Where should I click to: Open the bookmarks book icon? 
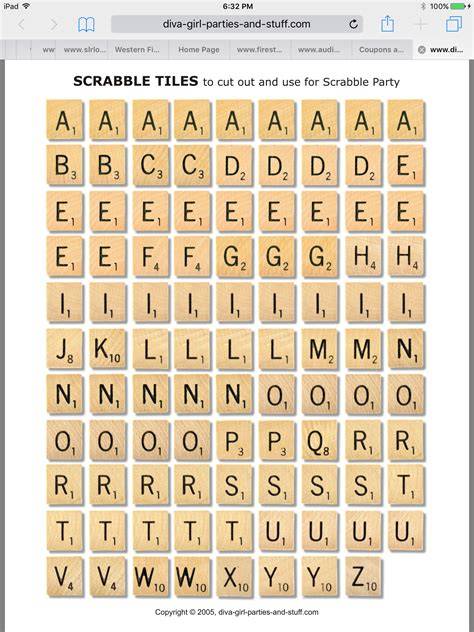86,24
